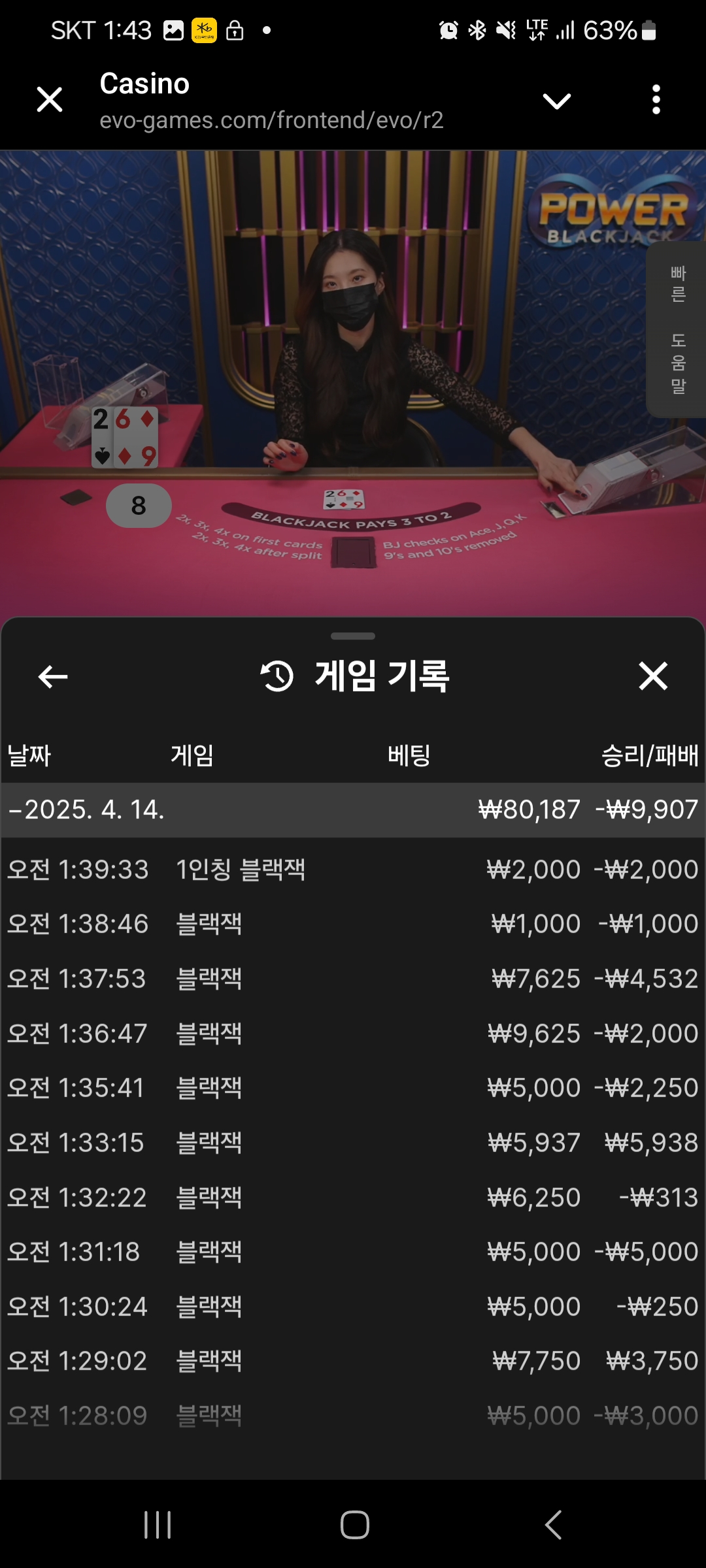The image size is (706, 1568).
Task: Select the 오전 1:36:47 블랙잭 entry
Action: (x=353, y=1034)
